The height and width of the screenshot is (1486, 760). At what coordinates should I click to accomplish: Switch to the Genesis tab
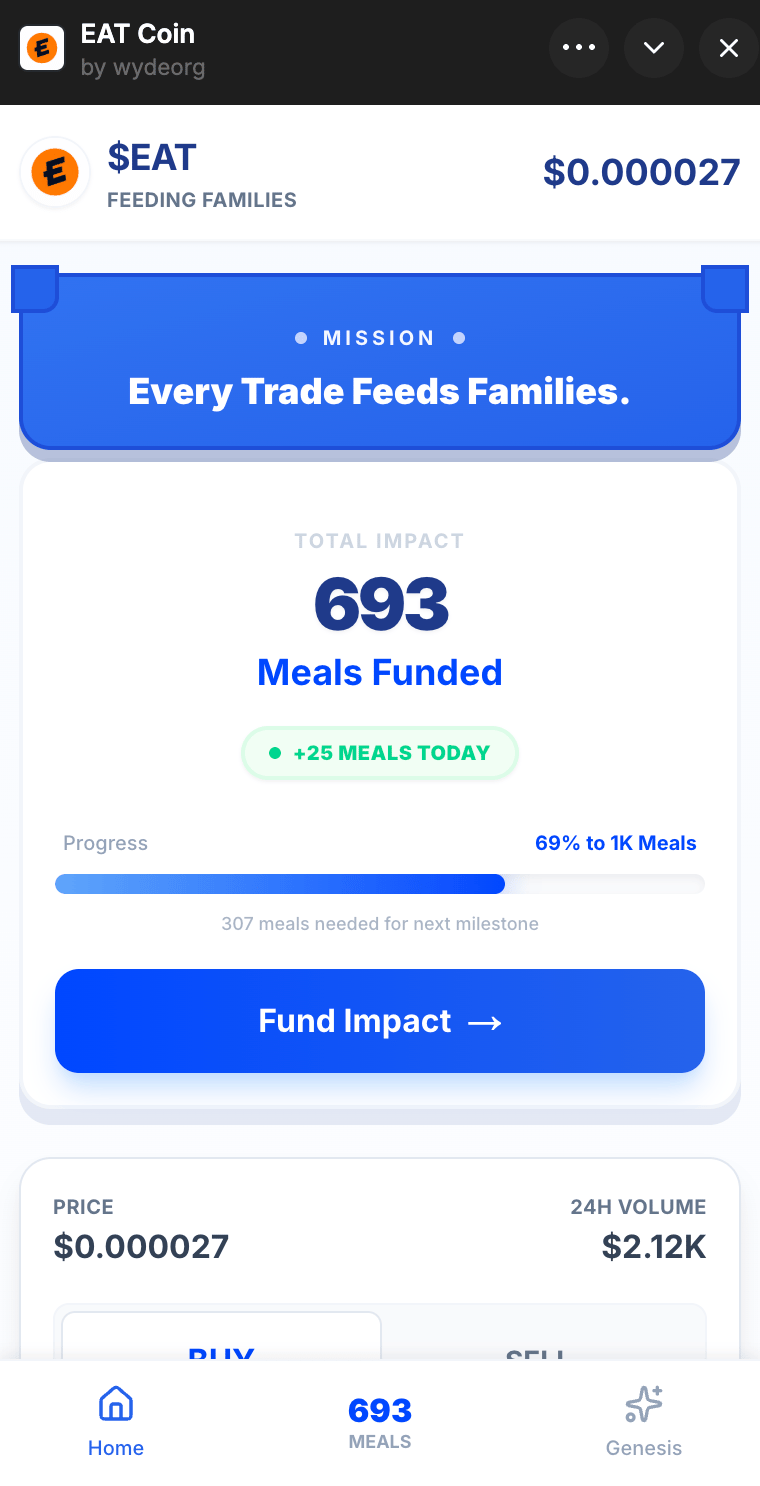[x=644, y=1421]
